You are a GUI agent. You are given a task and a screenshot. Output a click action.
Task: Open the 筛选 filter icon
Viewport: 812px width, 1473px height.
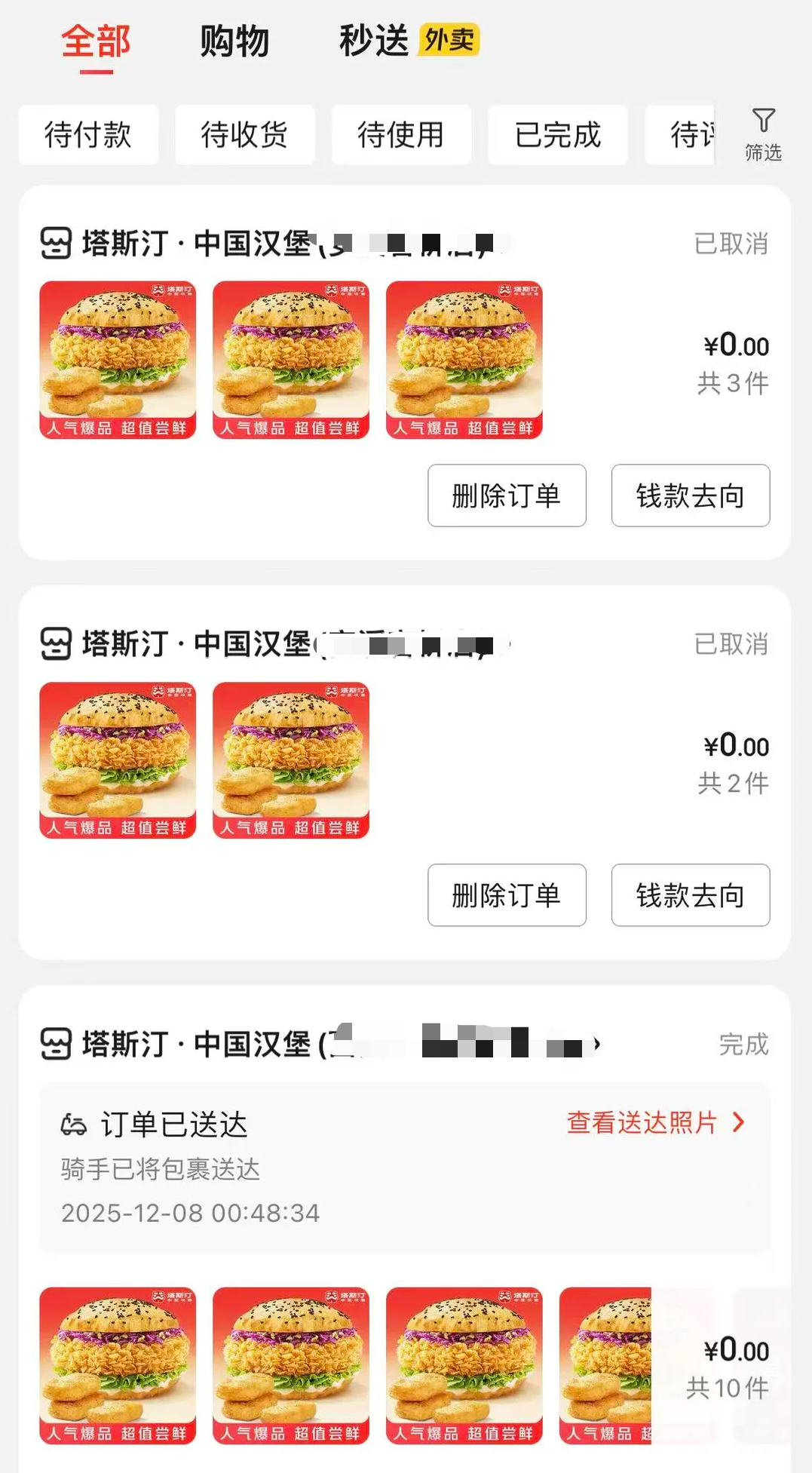763,134
